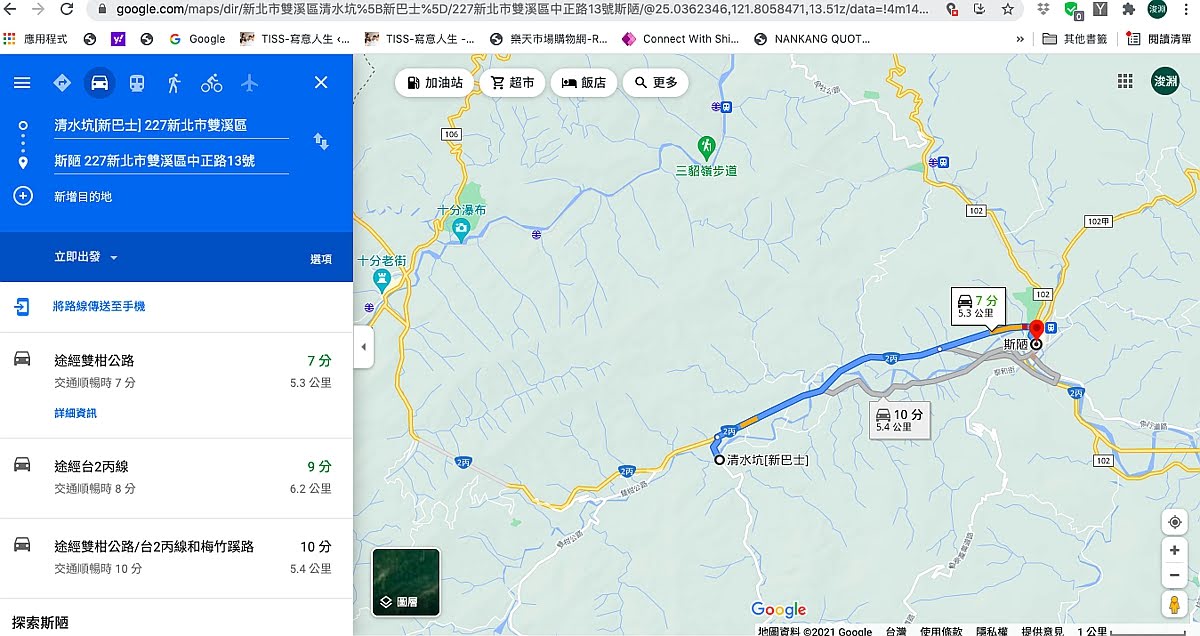Switch to public transit mode
Screen dimensions: 1200x636
pos(137,83)
